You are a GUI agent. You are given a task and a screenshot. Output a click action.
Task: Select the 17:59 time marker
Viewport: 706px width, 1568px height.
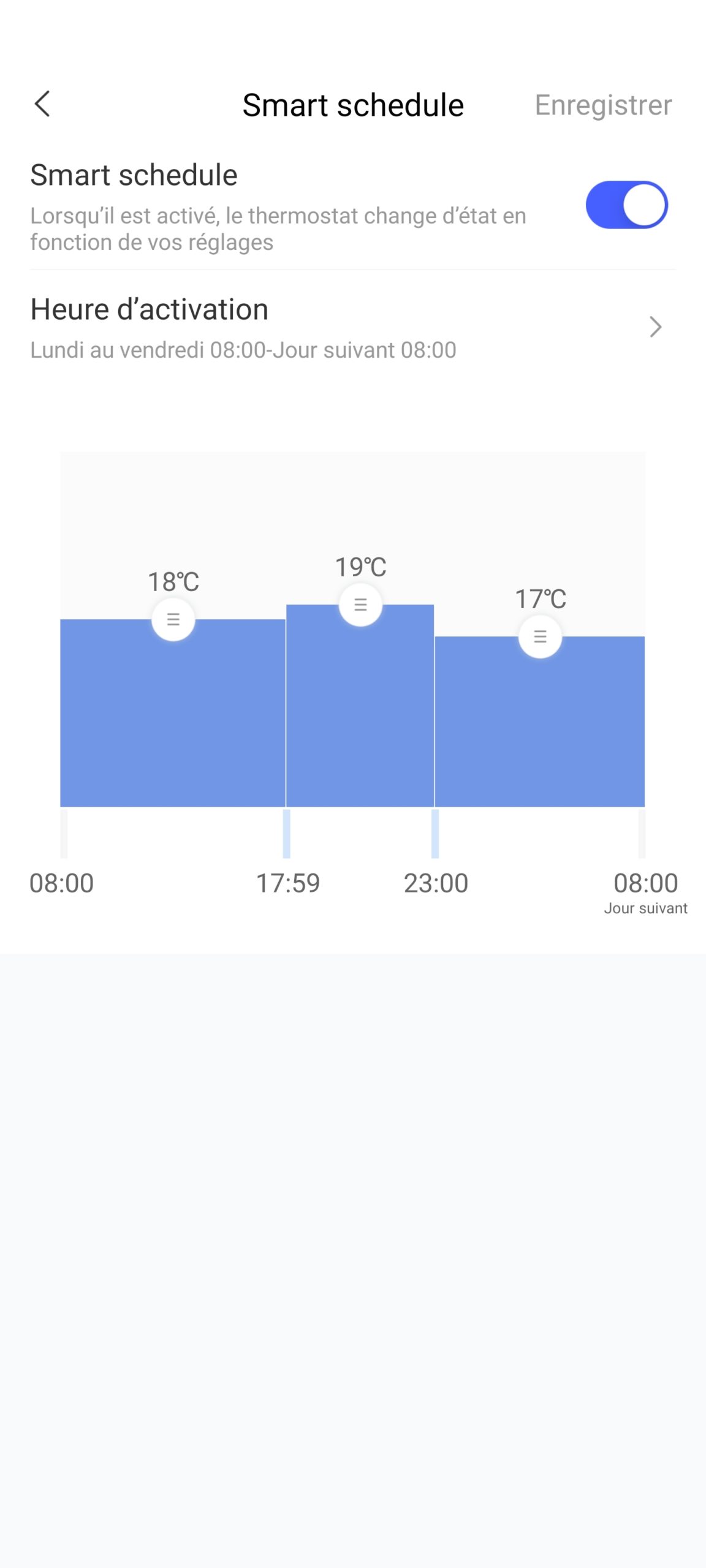click(x=286, y=834)
